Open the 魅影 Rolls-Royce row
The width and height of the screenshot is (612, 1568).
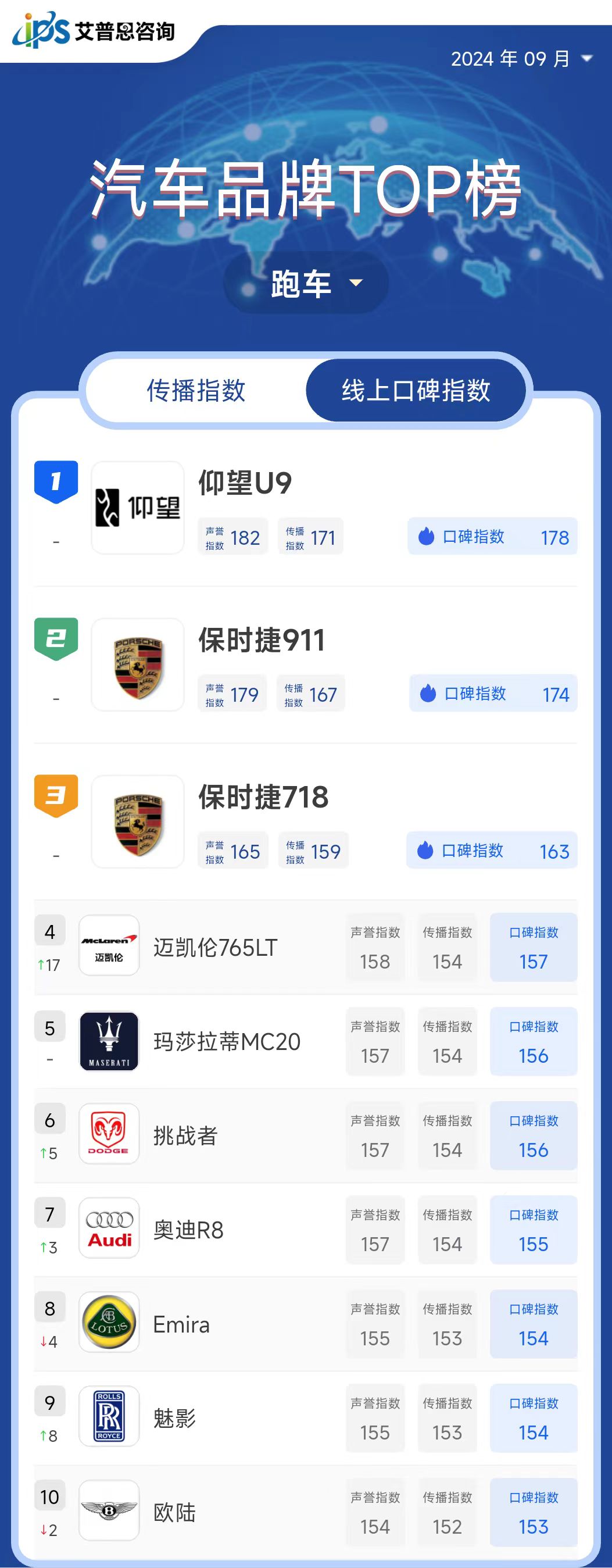click(x=174, y=1419)
